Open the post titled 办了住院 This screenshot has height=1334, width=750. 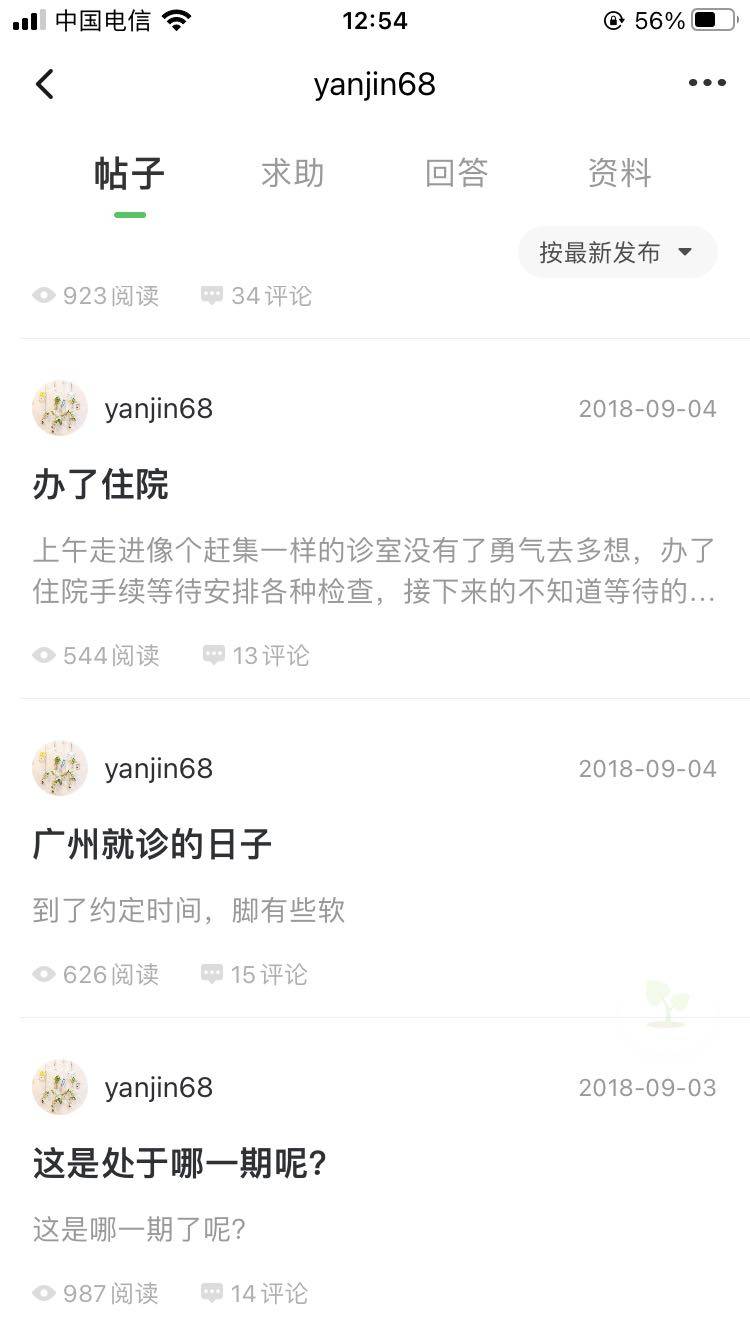pyautogui.click(x=100, y=484)
